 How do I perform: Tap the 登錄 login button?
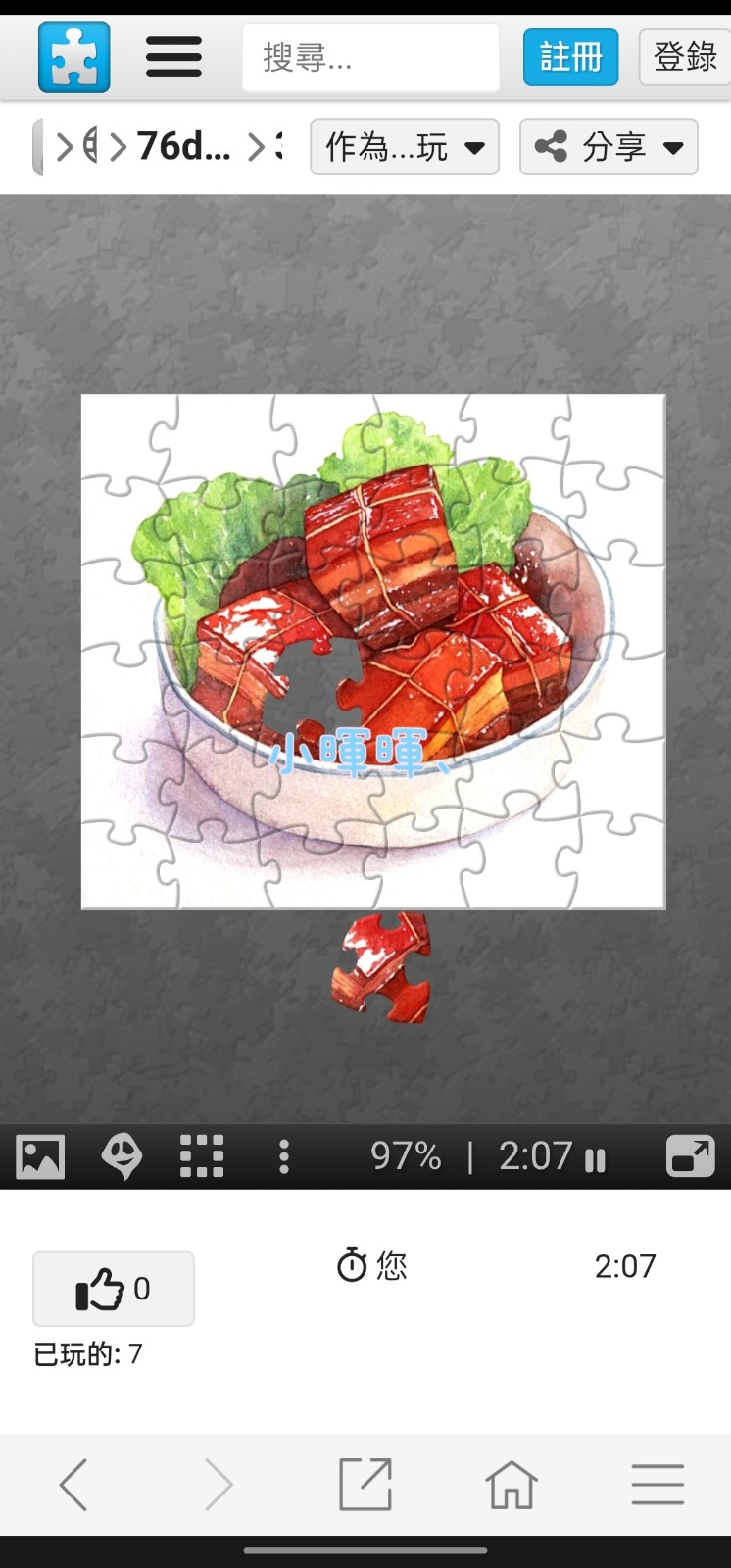tap(685, 57)
